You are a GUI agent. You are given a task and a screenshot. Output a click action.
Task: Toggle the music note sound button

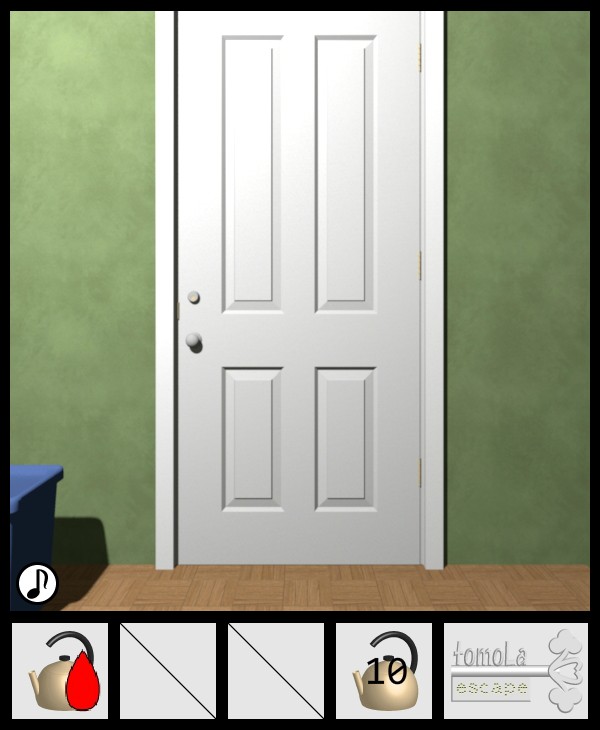point(38,583)
